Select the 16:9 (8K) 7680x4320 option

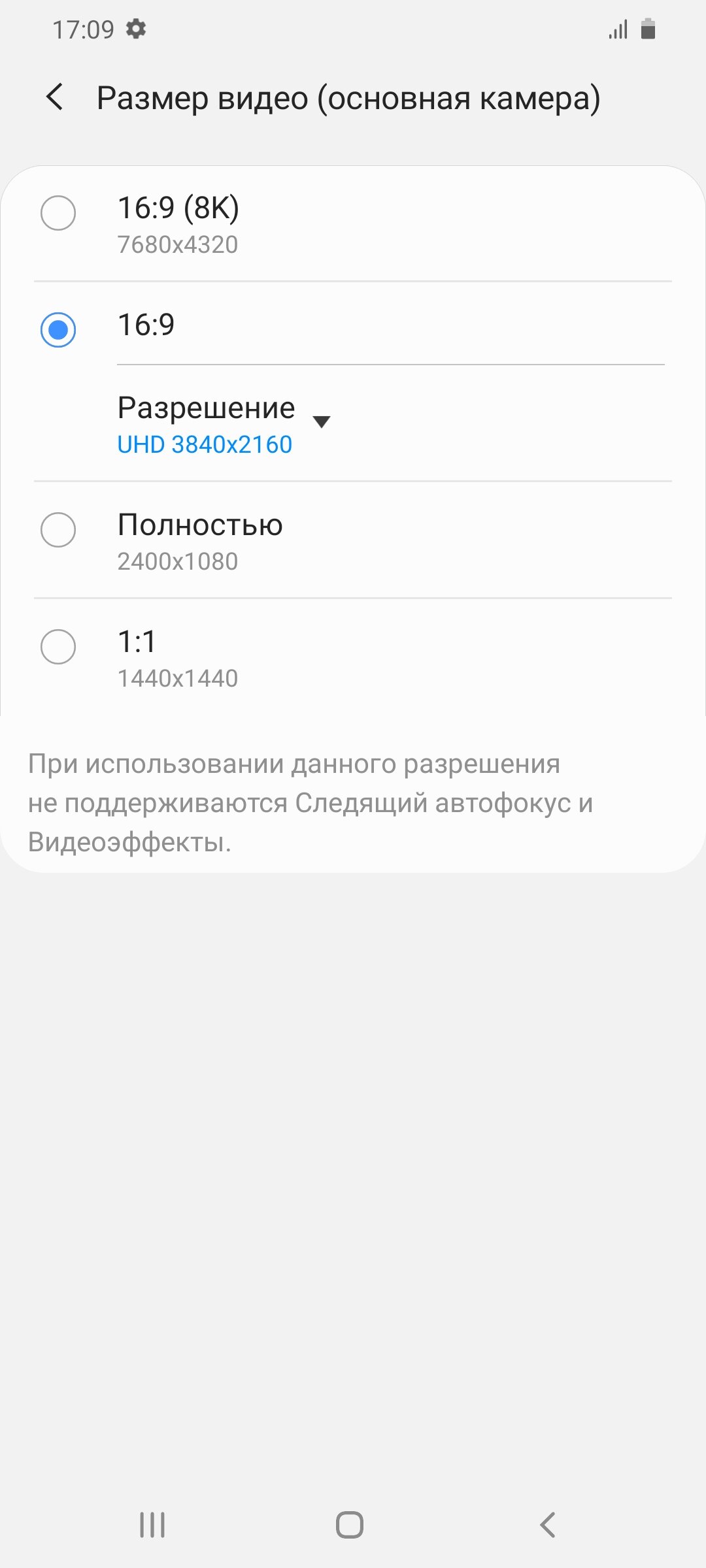pyautogui.click(x=353, y=224)
